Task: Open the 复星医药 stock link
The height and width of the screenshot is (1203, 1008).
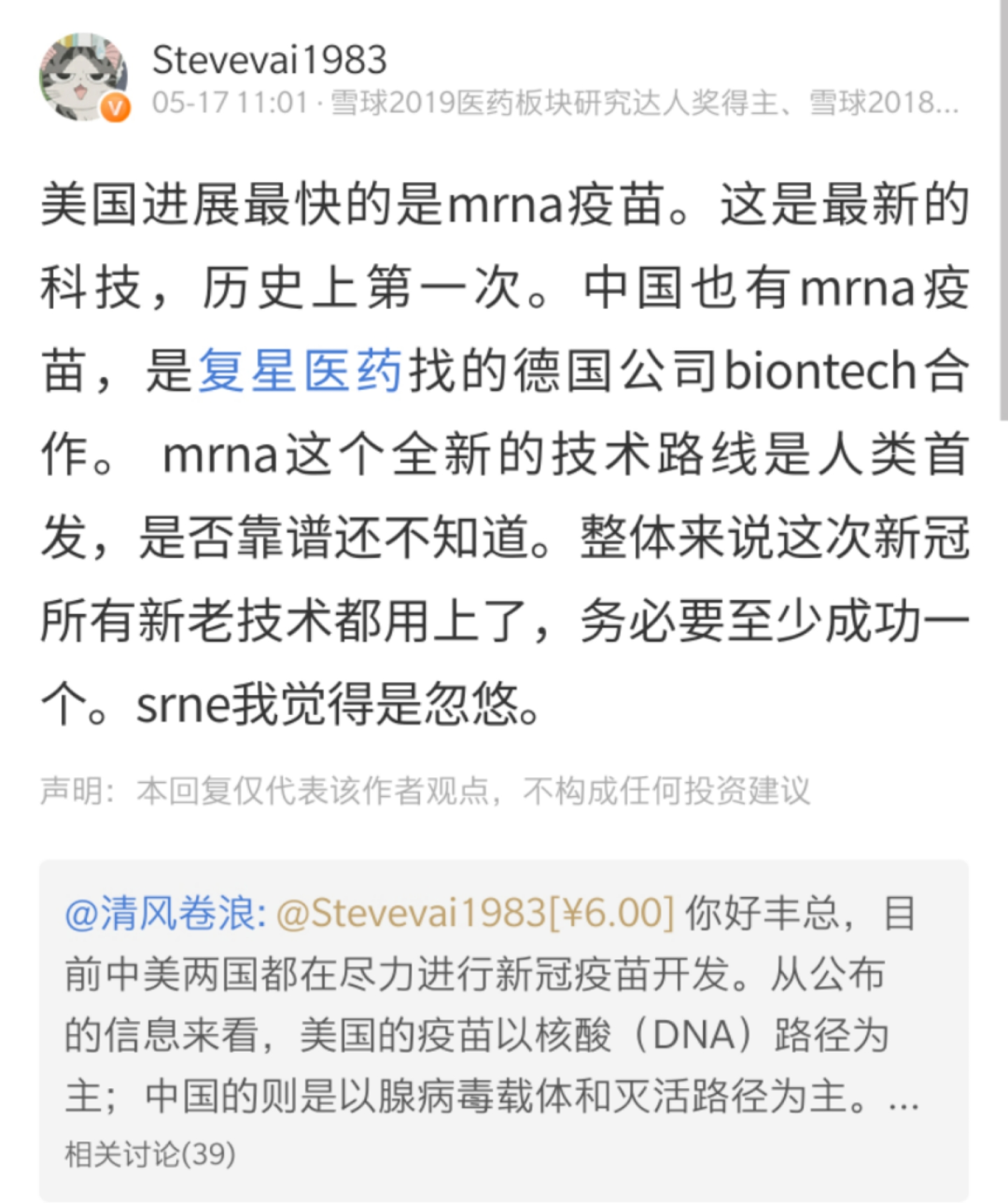Action: [x=300, y=371]
